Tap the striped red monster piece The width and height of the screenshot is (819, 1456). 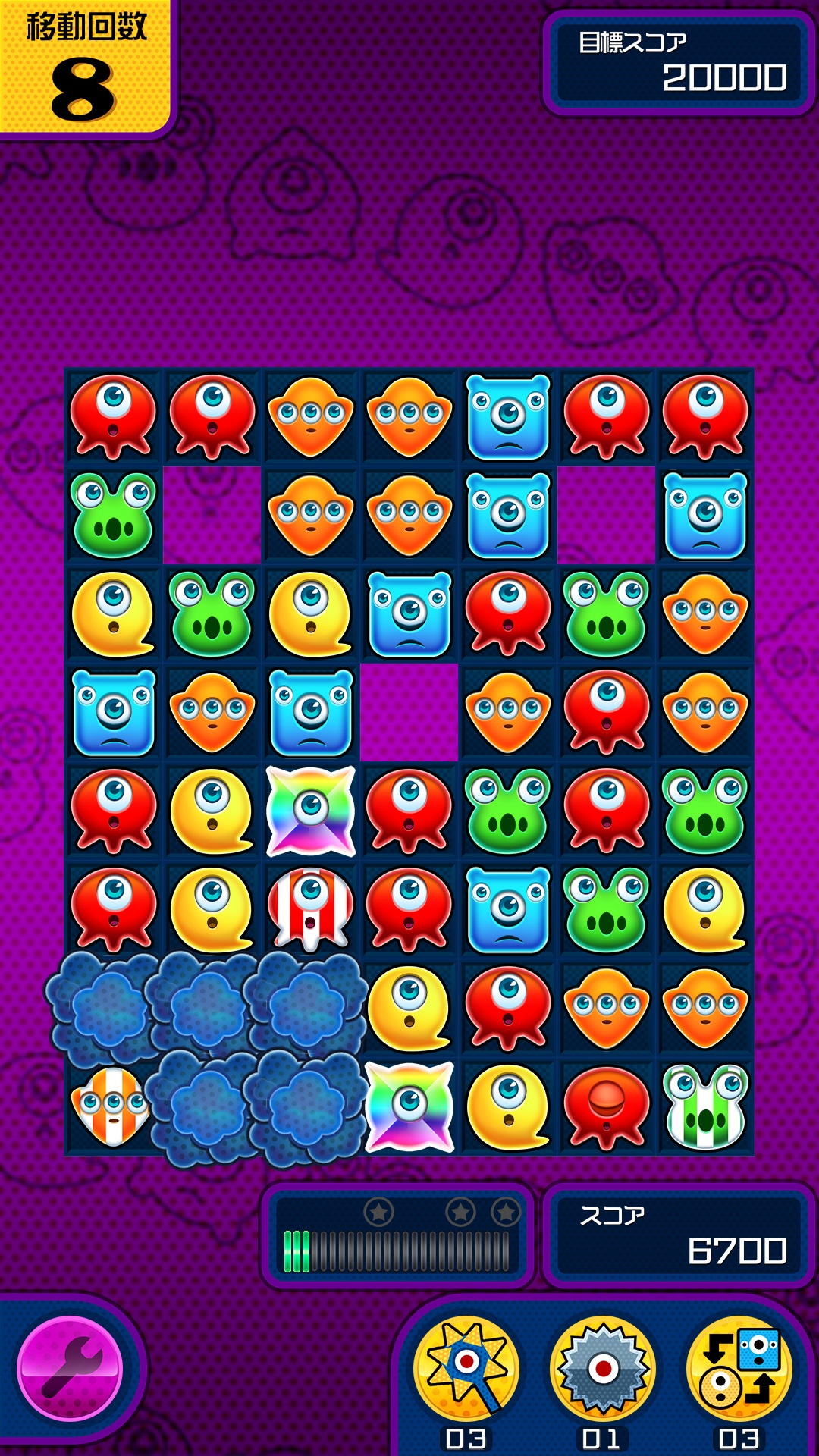[311, 908]
